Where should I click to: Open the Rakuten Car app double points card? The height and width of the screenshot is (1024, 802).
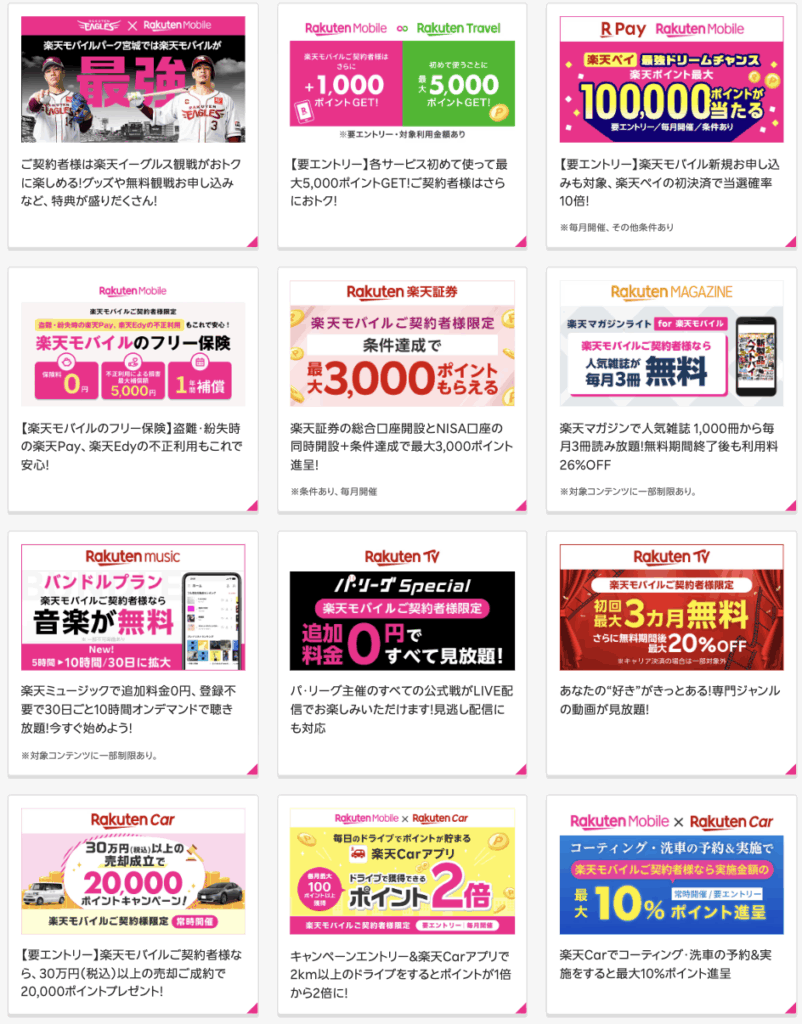pos(402,872)
